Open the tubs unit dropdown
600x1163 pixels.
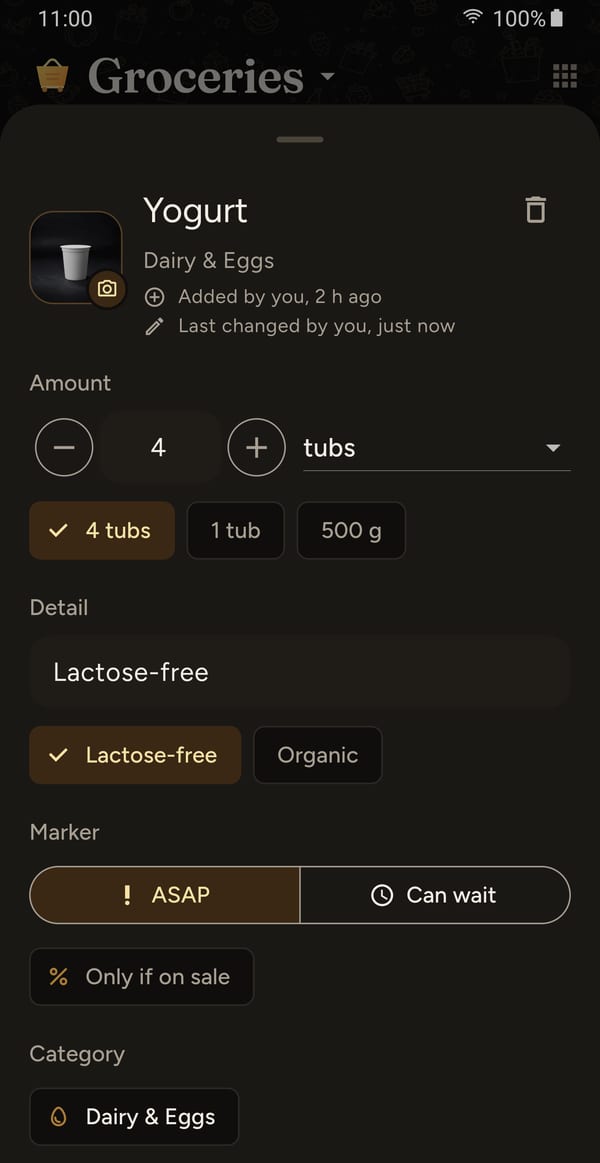[x=437, y=448]
